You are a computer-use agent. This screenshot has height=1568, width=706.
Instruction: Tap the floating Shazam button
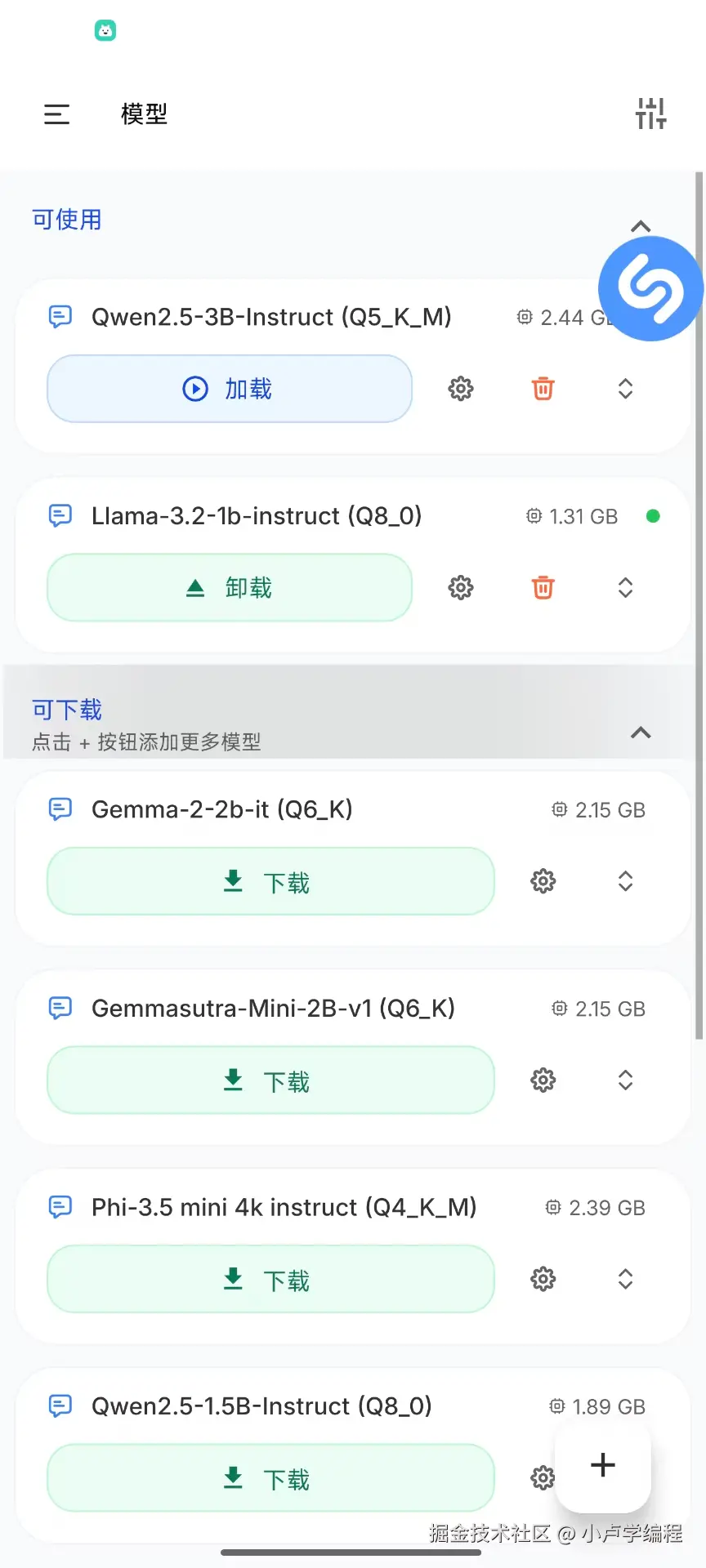[x=650, y=288]
